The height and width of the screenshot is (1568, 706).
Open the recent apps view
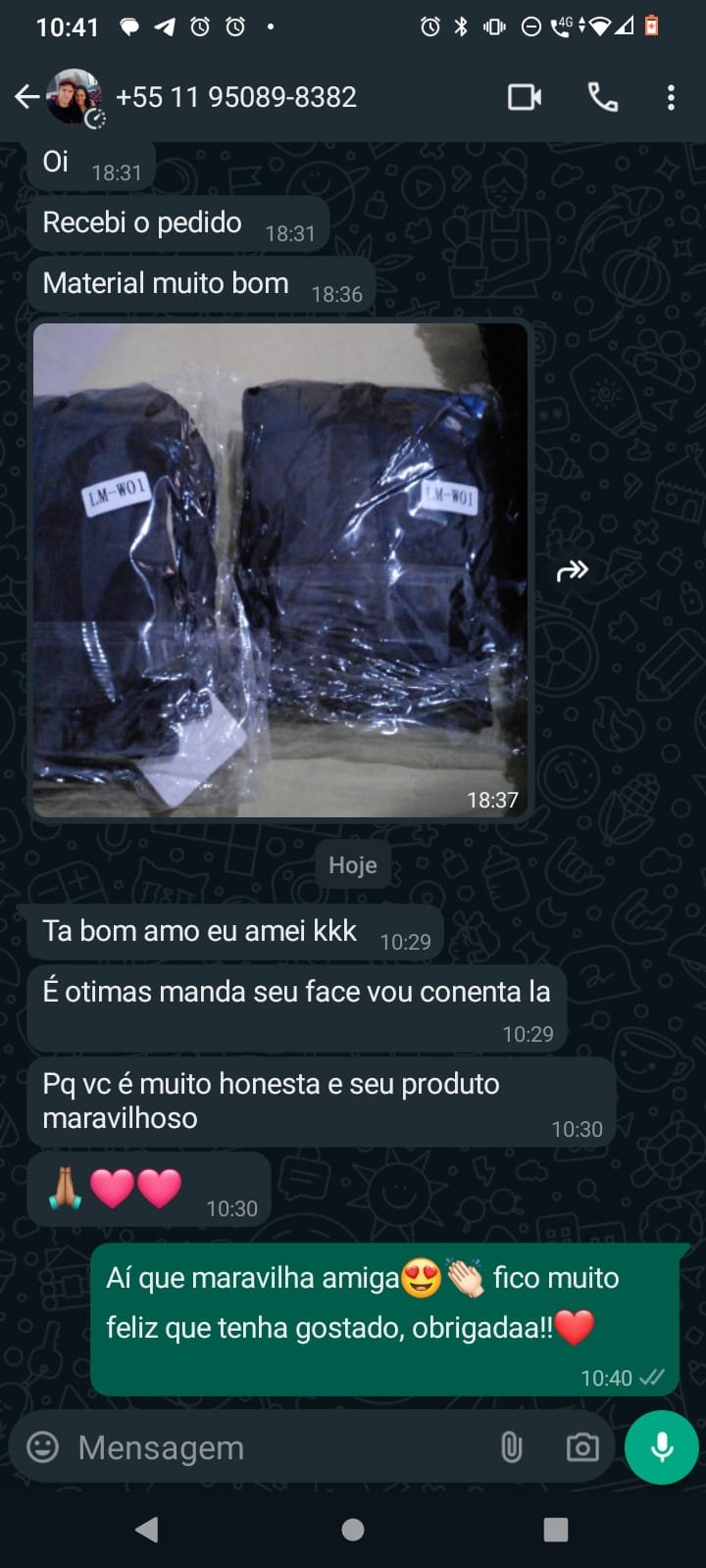[556, 1529]
